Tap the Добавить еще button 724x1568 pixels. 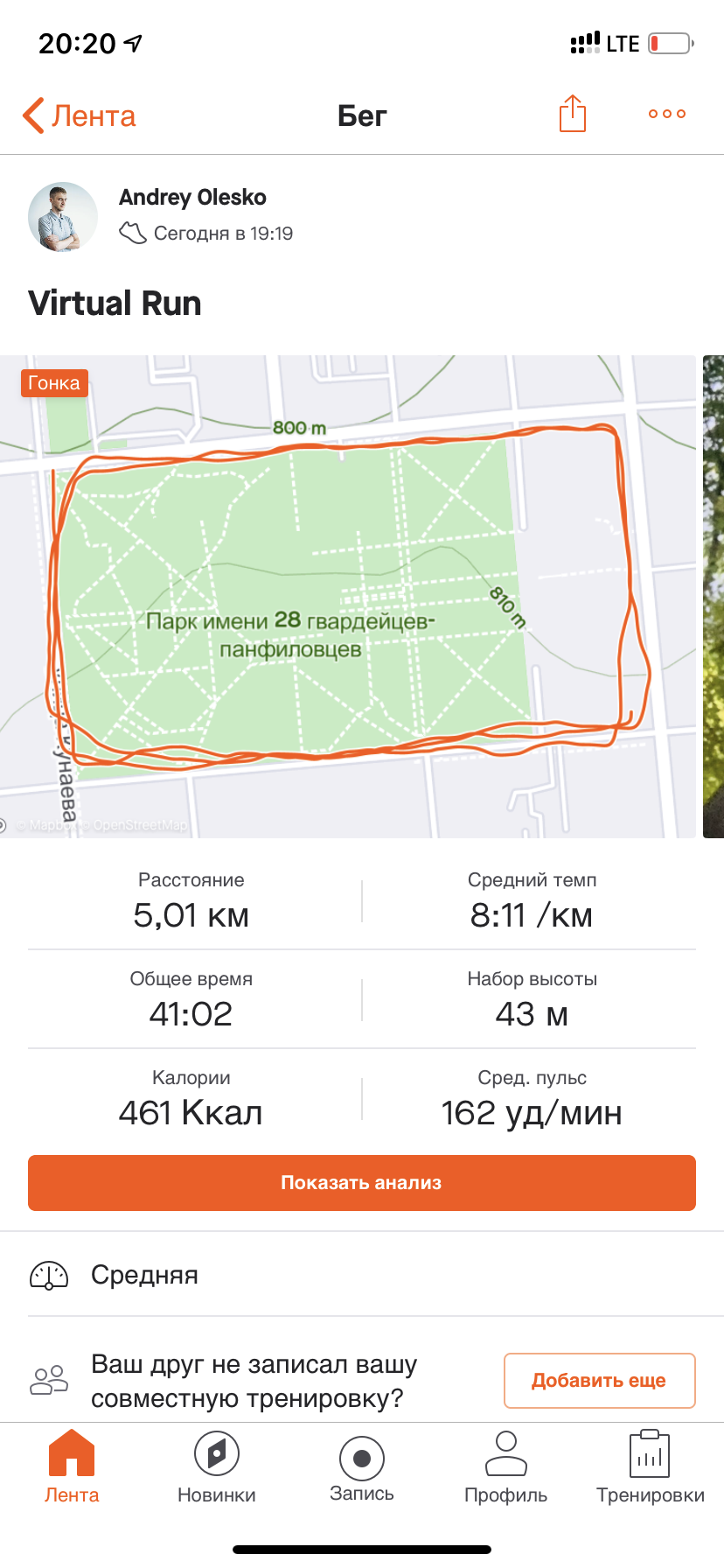(599, 1381)
